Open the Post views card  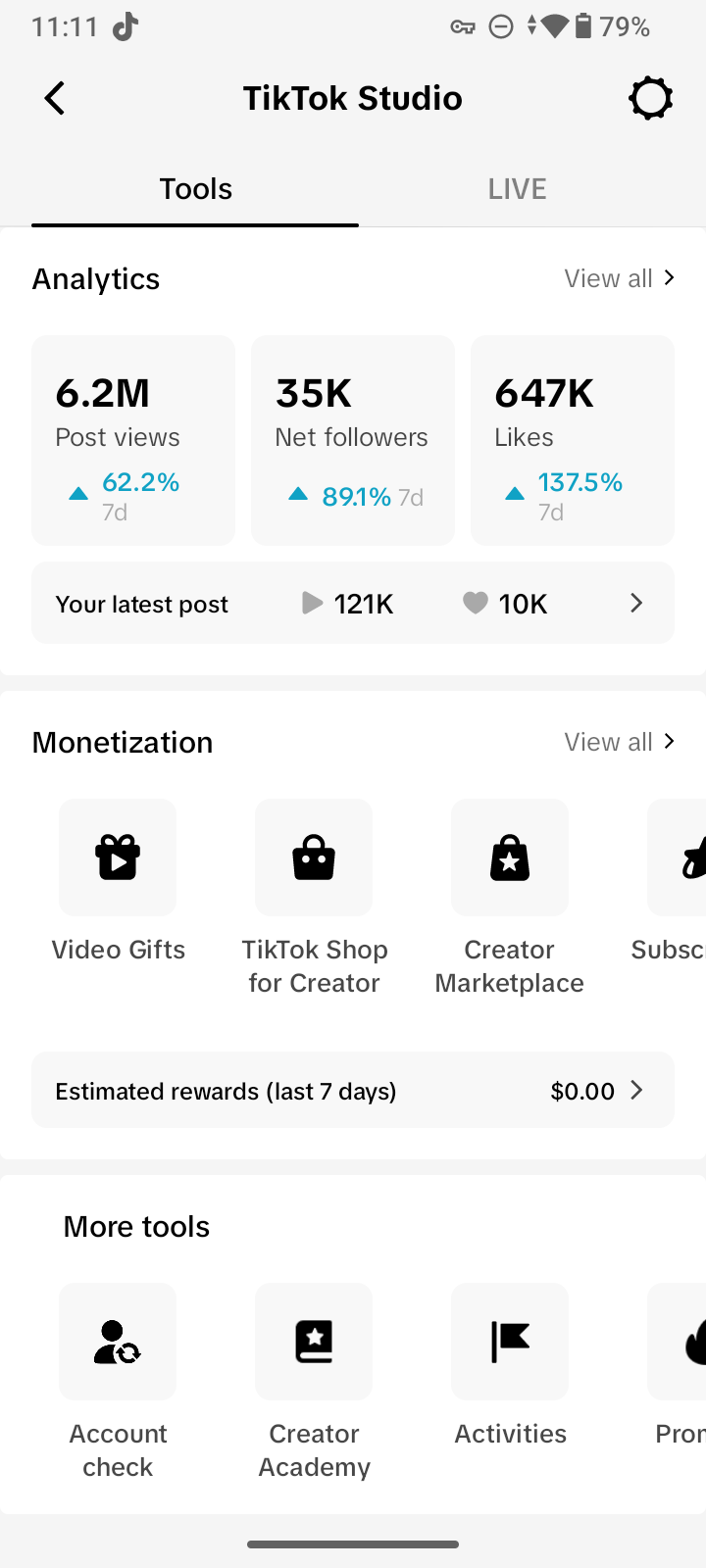click(x=133, y=440)
